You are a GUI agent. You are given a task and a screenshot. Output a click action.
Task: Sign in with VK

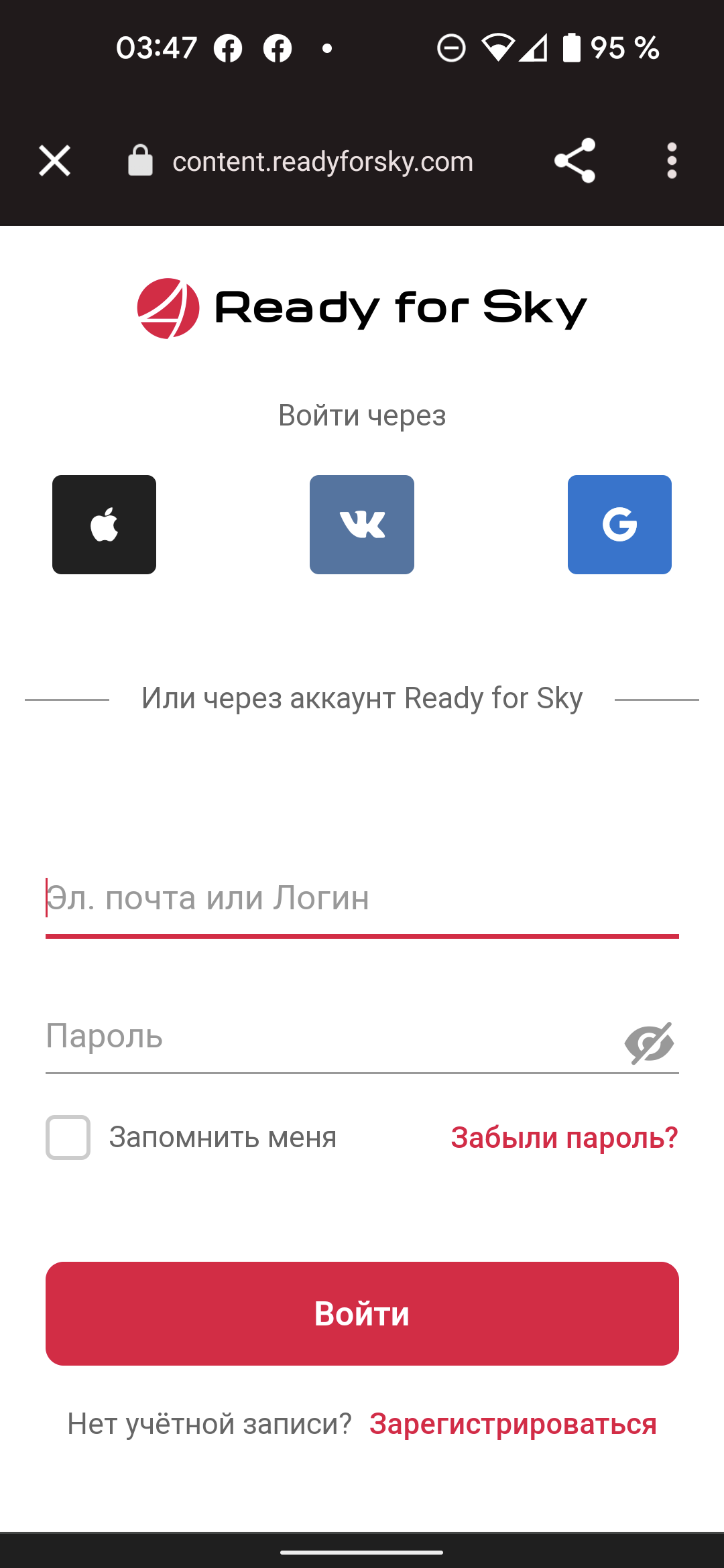(362, 525)
